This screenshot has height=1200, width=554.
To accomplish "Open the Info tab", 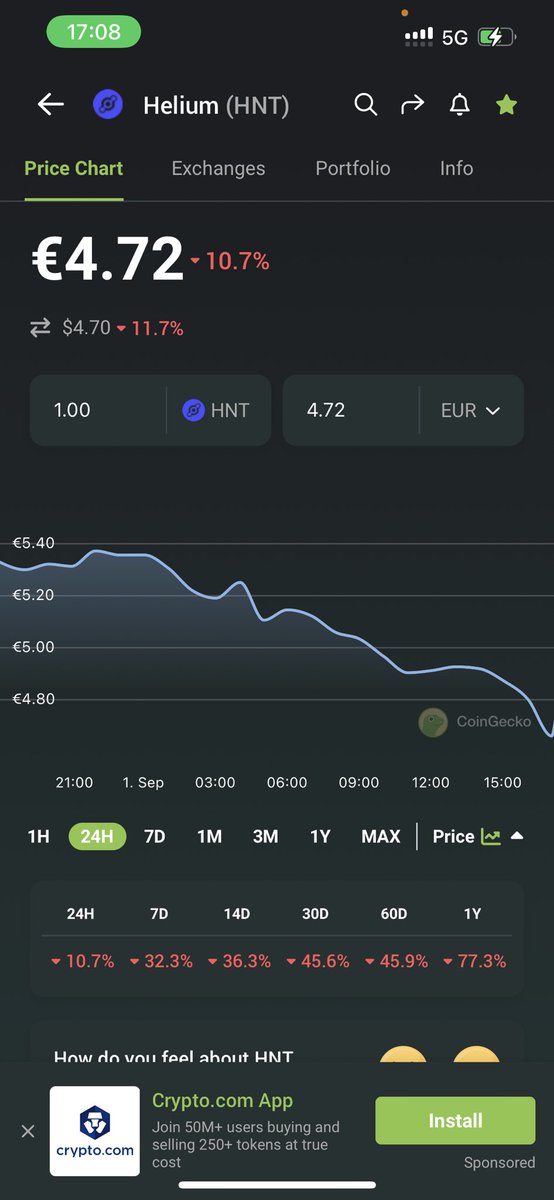I will click(x=456, y=168).
